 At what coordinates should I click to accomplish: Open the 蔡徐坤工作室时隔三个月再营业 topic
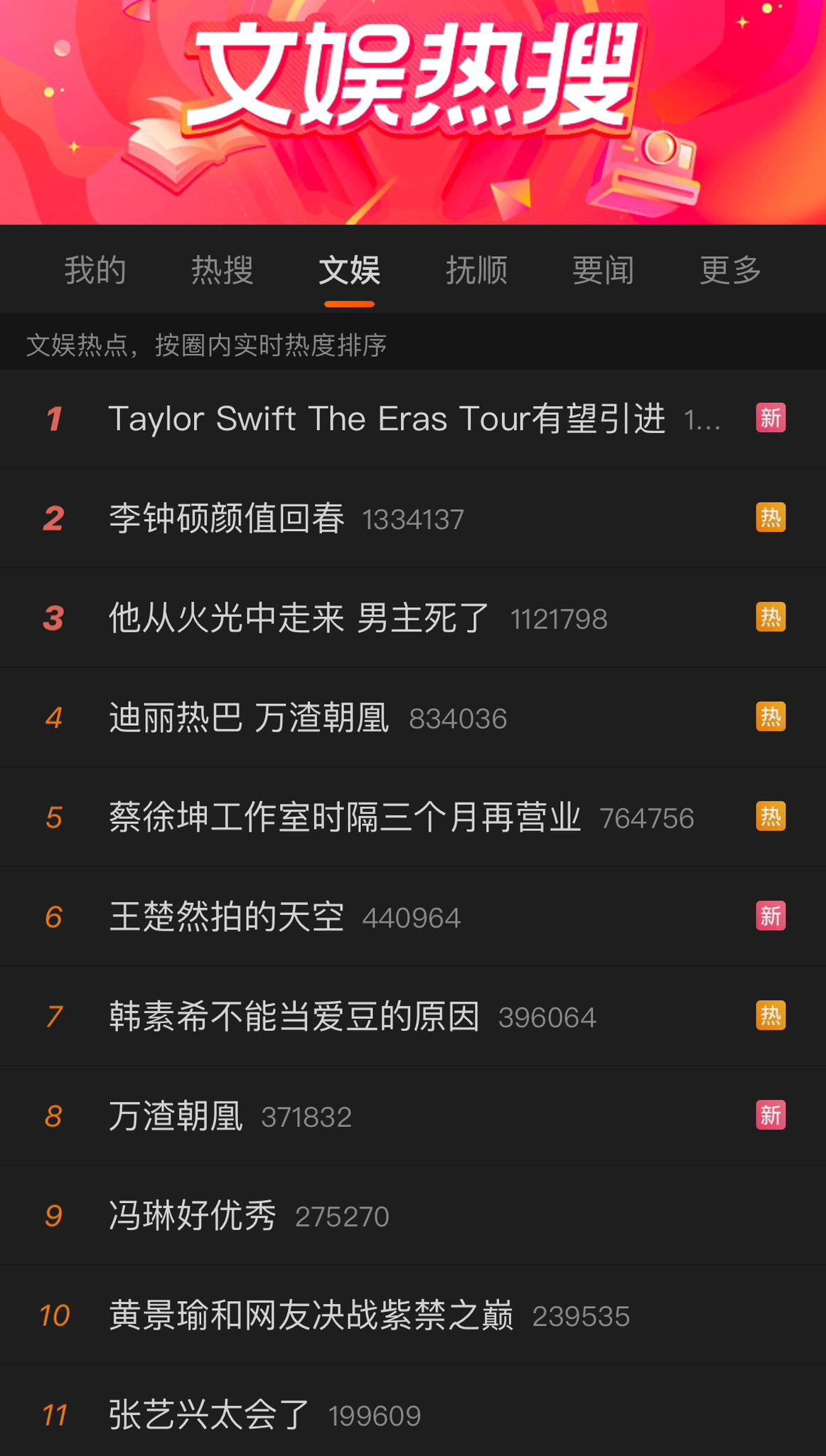[x=345, y=818]
